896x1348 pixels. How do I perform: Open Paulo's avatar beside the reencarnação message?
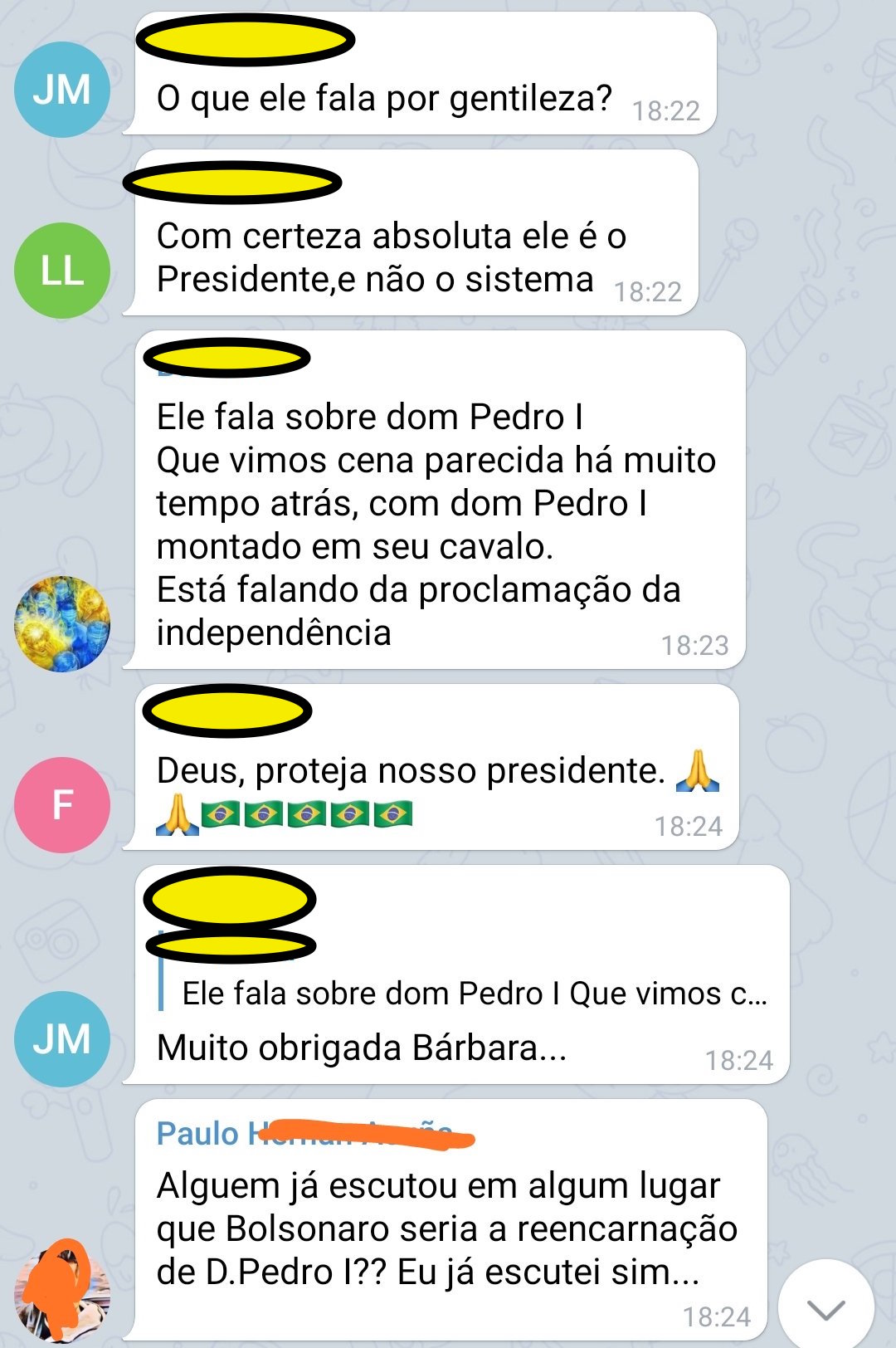tap(62, 1292)
